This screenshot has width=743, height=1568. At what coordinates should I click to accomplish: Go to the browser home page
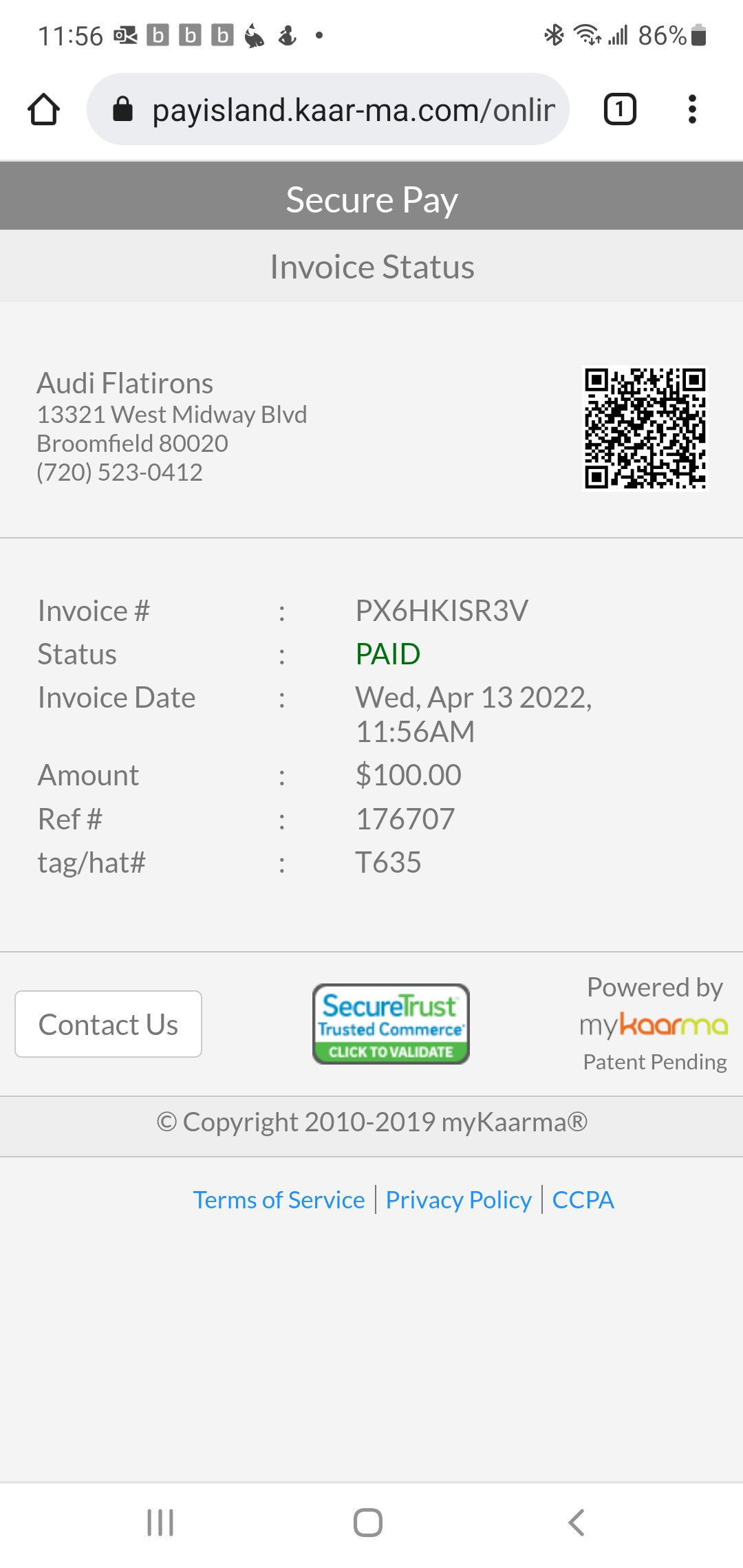(43, 109)
